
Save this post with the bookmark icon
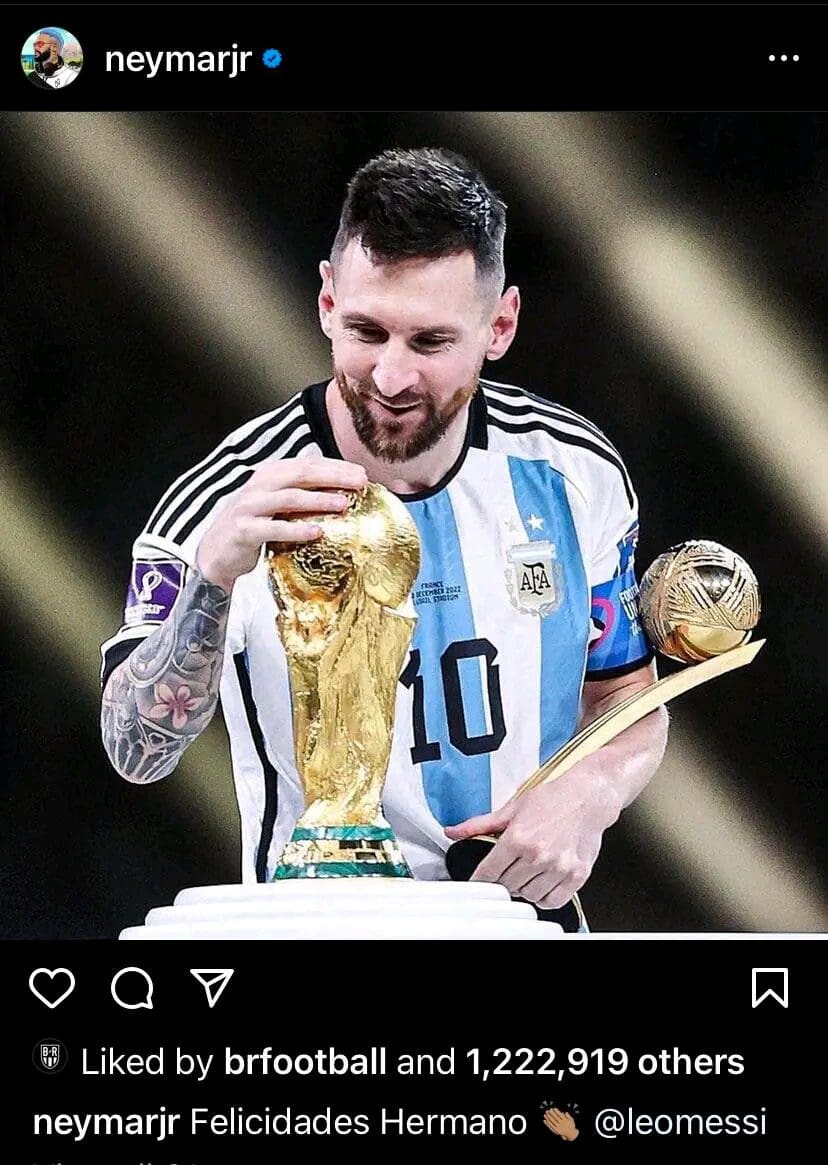click(x=769, y=988)
